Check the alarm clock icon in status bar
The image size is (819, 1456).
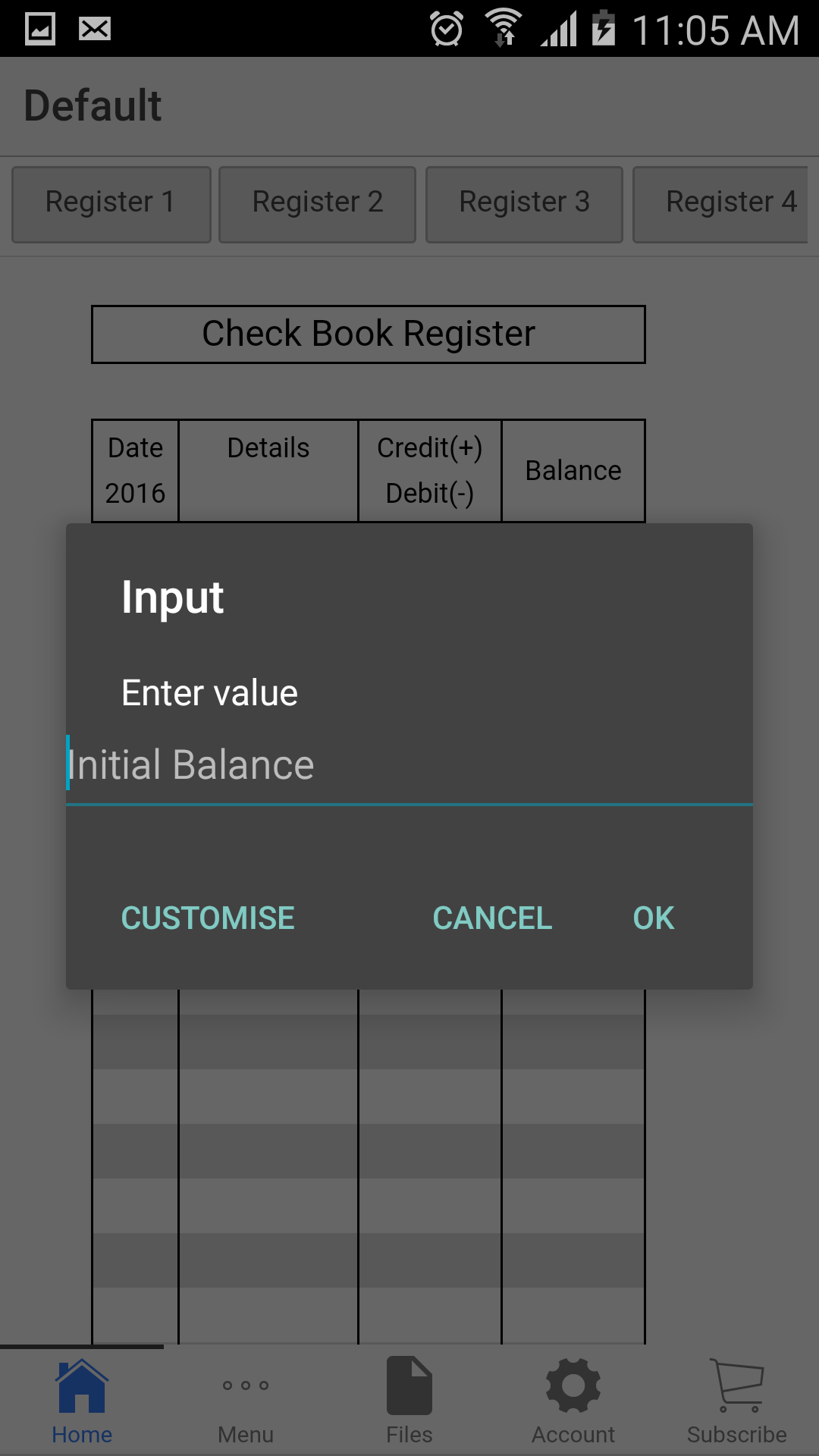point(447,27)
